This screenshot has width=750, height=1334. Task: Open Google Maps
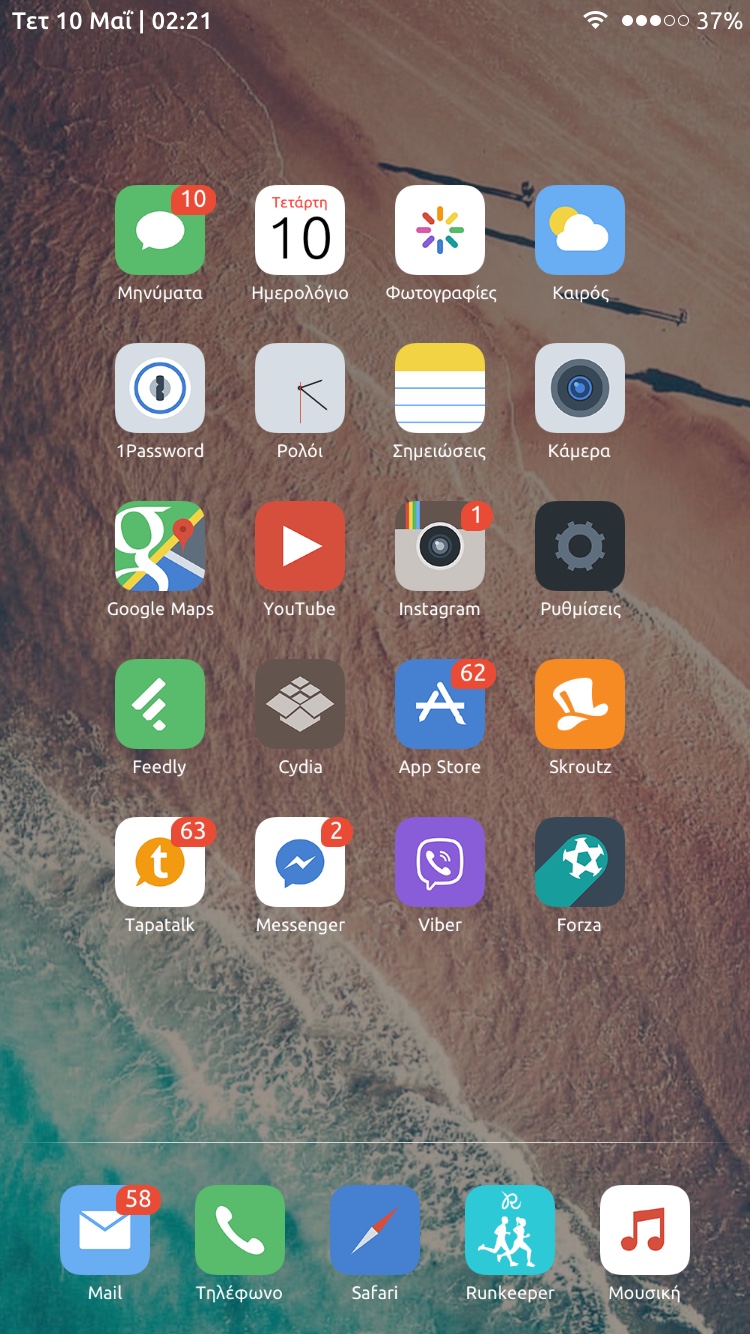[160, 546]
